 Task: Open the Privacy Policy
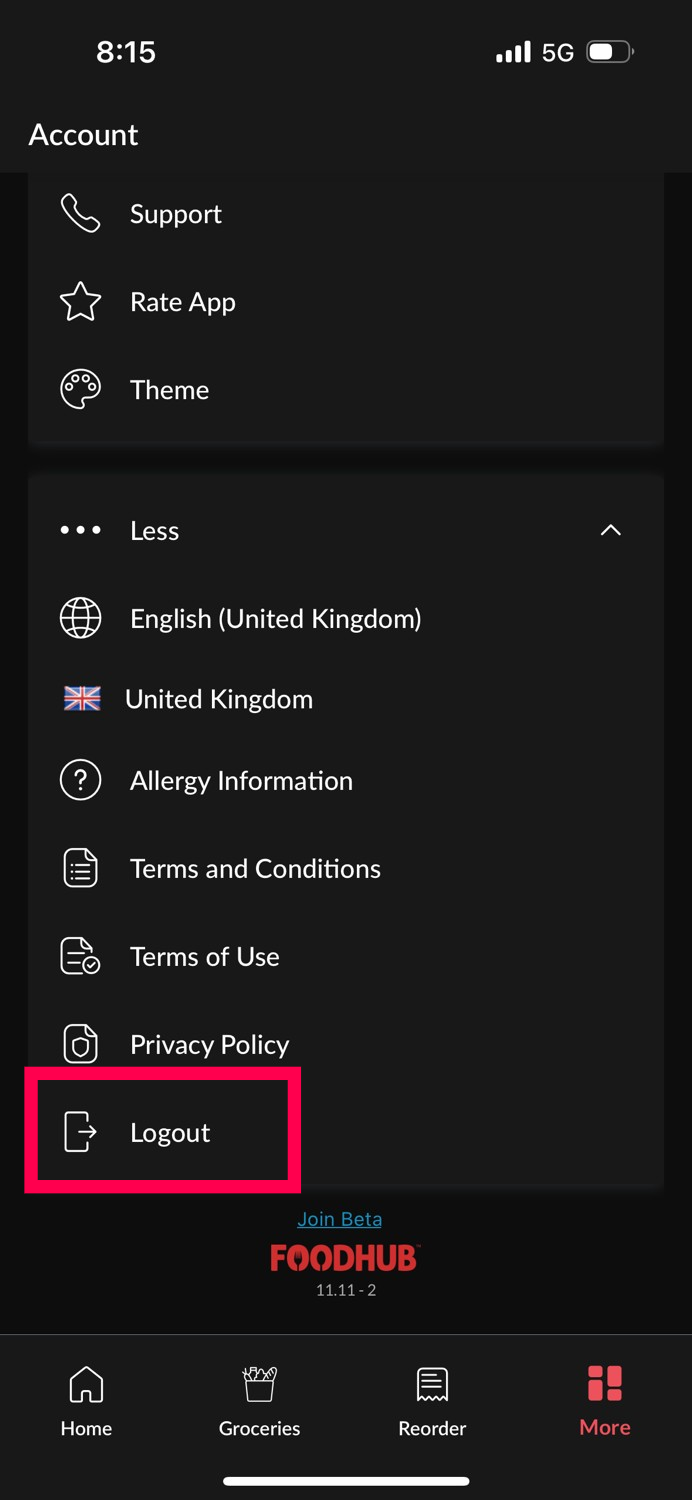point(346,1044)
